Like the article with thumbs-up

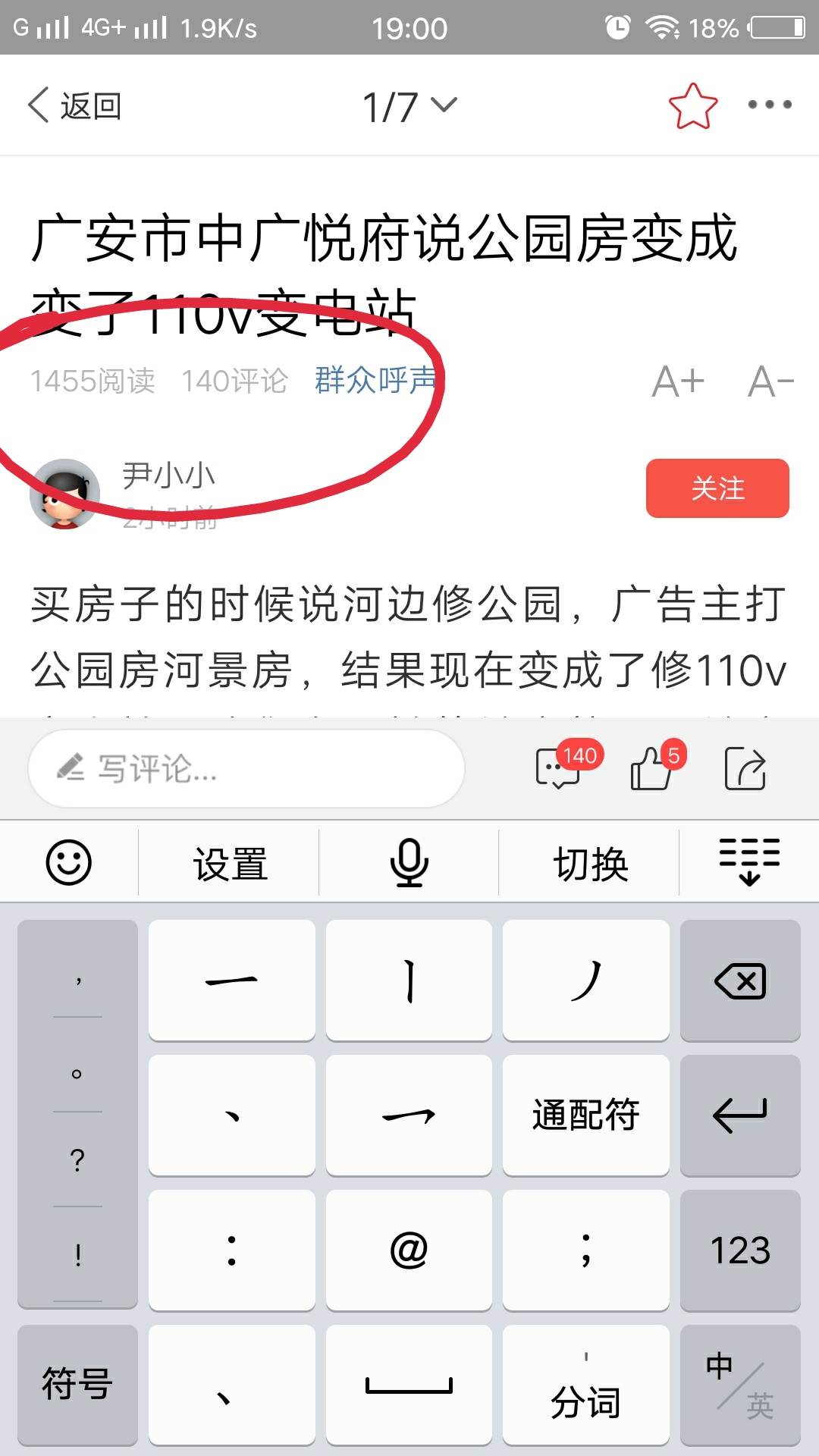tap(652, 767)
